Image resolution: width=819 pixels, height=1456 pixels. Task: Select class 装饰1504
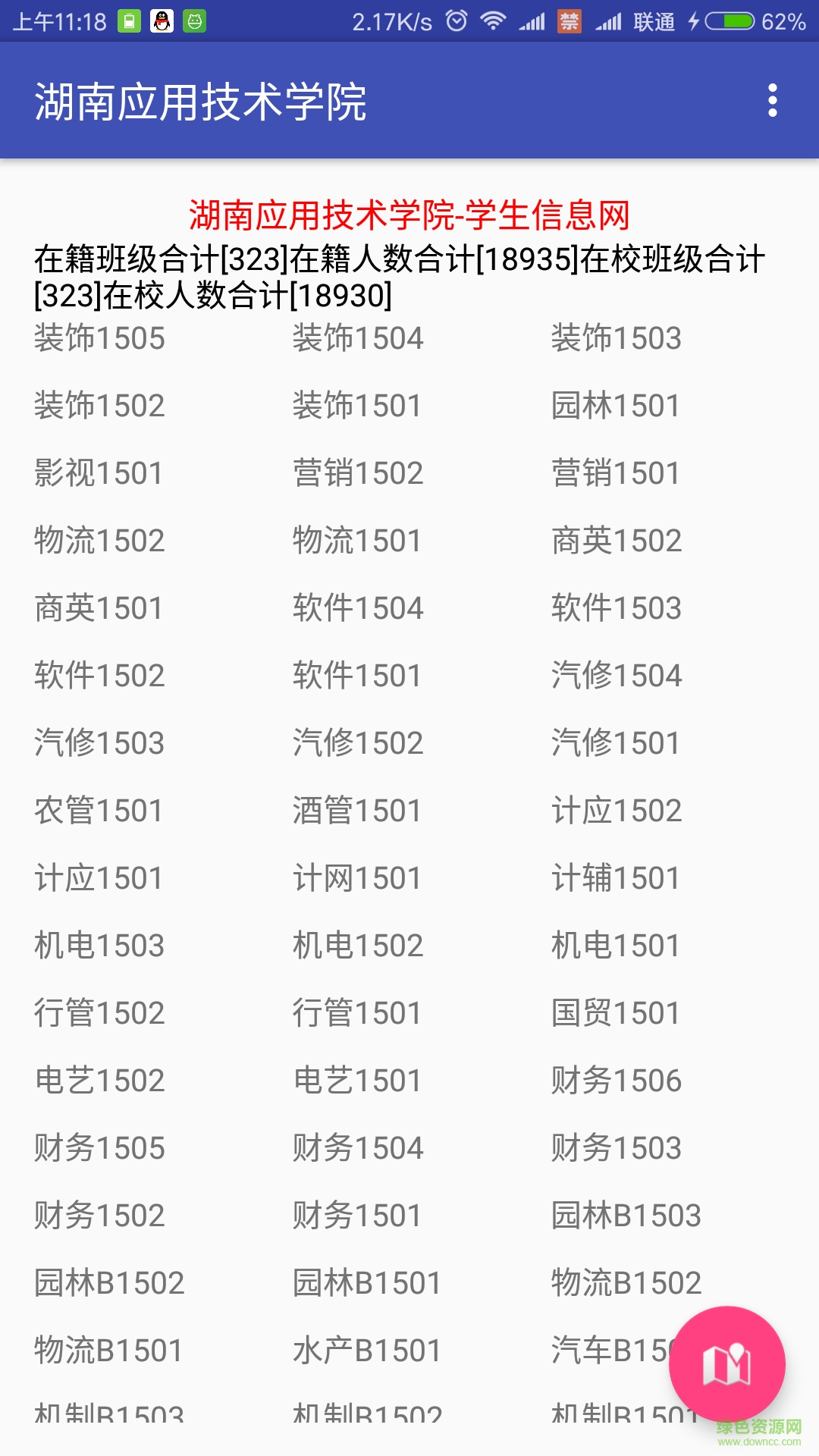[x=358, y=338]
